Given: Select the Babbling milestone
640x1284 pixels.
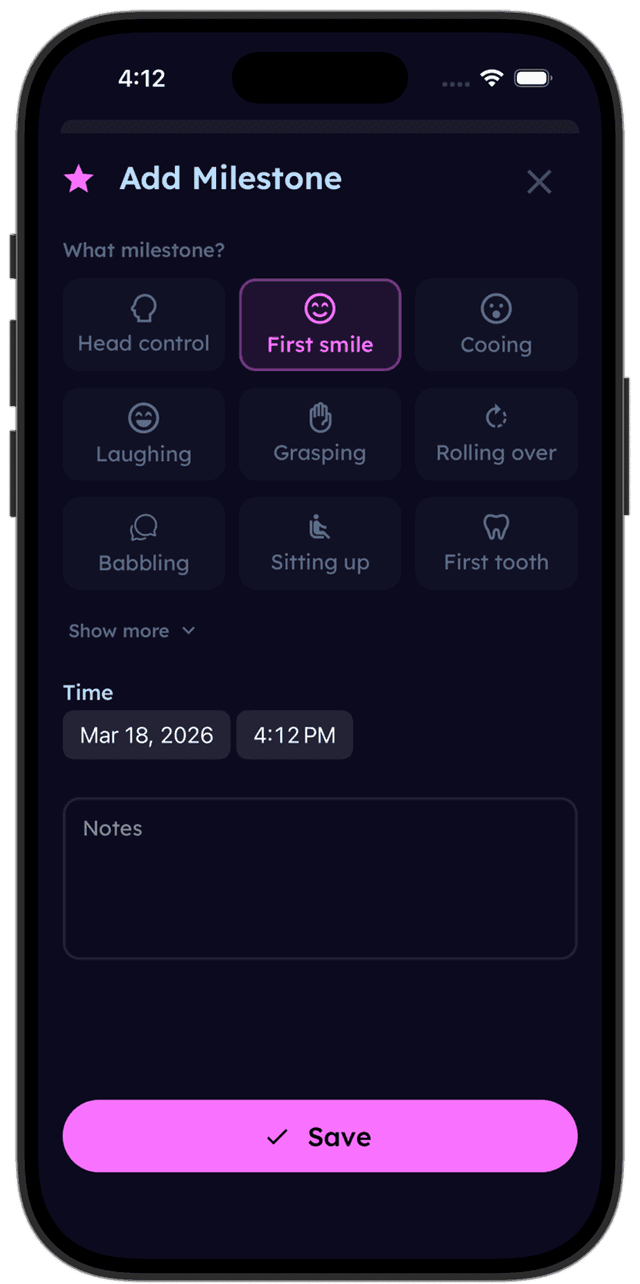Looking at the screenshot, I should coord(144,543).
